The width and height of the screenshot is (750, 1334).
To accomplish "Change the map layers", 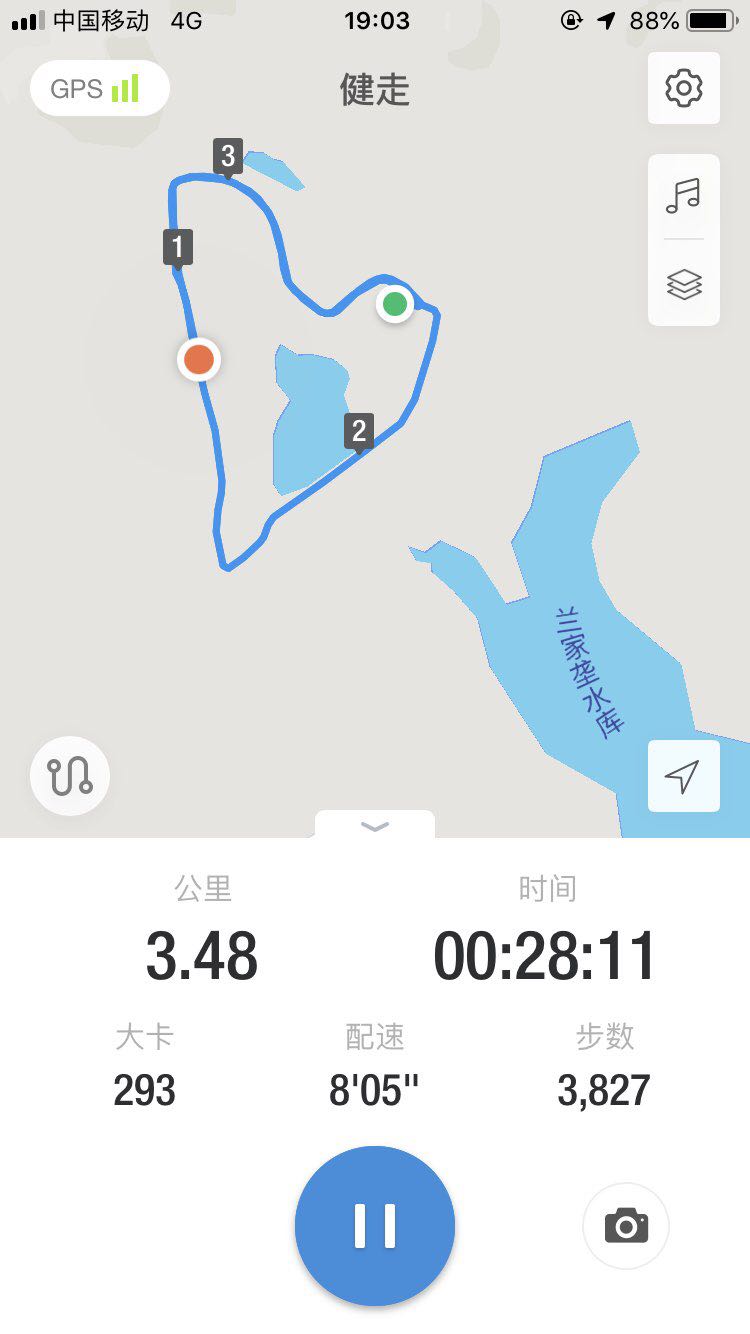I will point(684,285).
